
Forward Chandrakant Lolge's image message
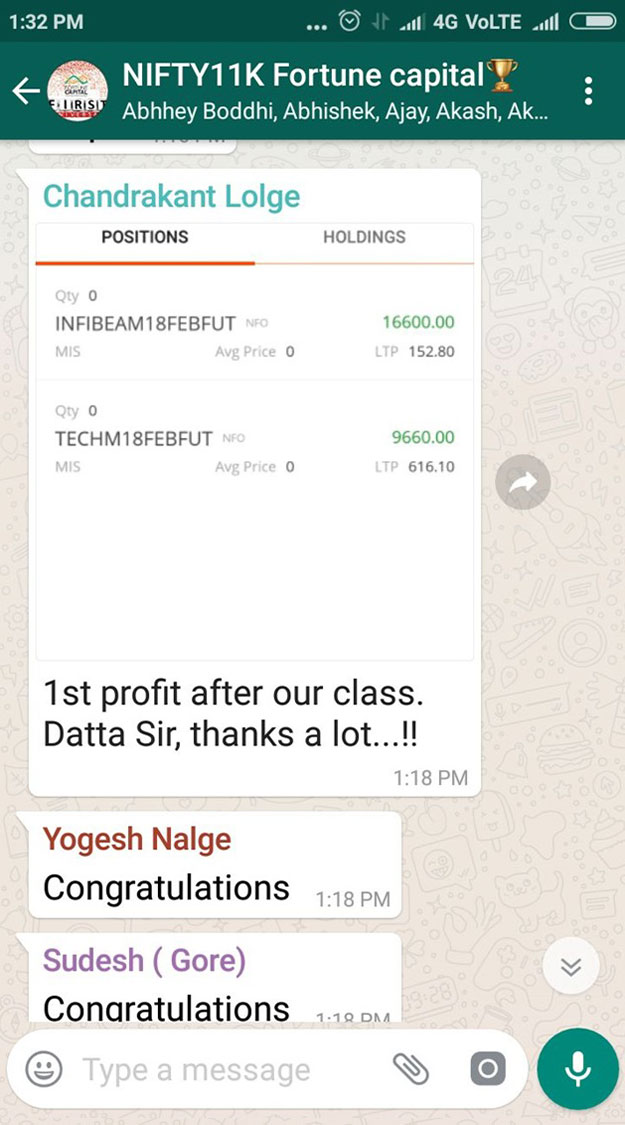(523, 483)
